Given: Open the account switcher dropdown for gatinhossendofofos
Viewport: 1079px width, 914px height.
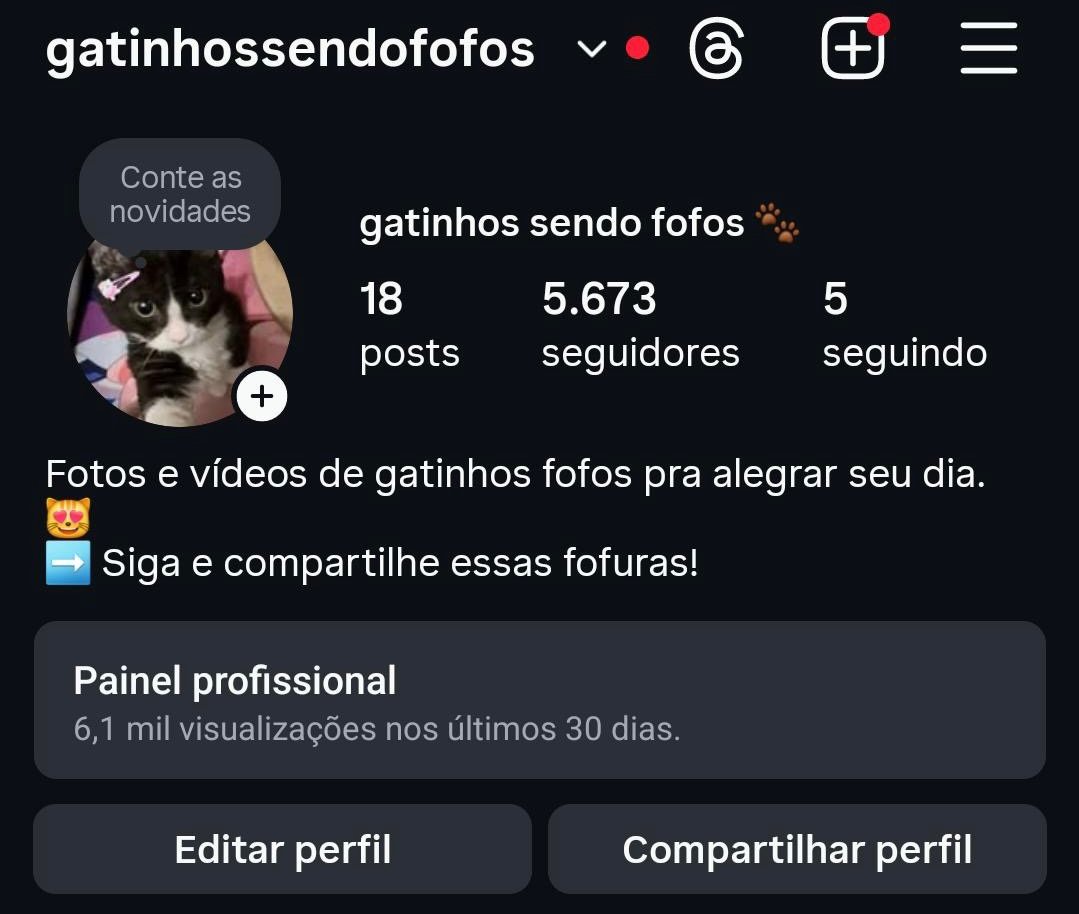Looking at the screenshot, I should click(593, 49).
